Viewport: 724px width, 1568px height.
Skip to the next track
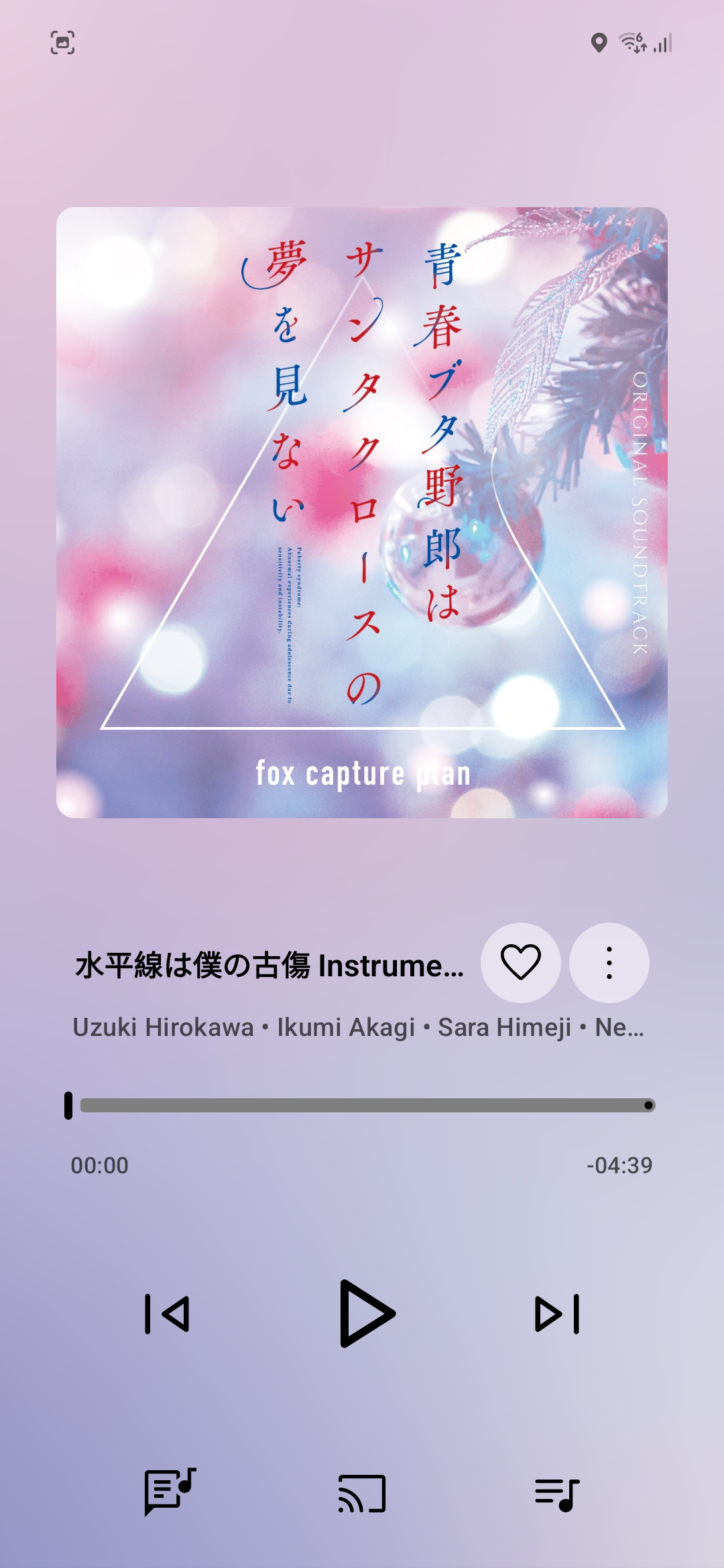(556, 1314)
